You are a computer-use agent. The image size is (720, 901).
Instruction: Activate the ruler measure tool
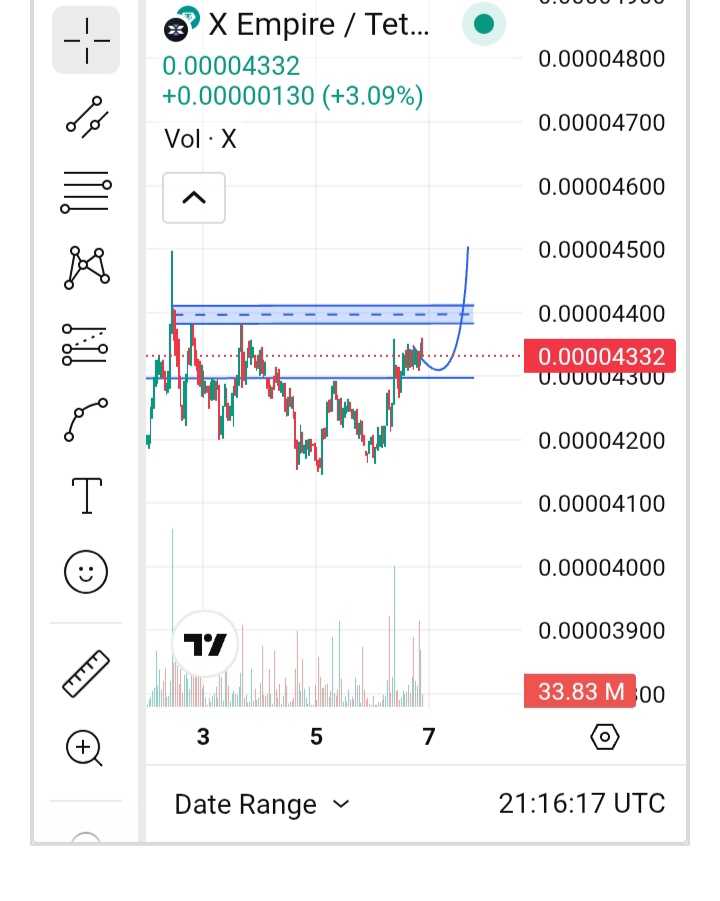[x=86, y=673]
